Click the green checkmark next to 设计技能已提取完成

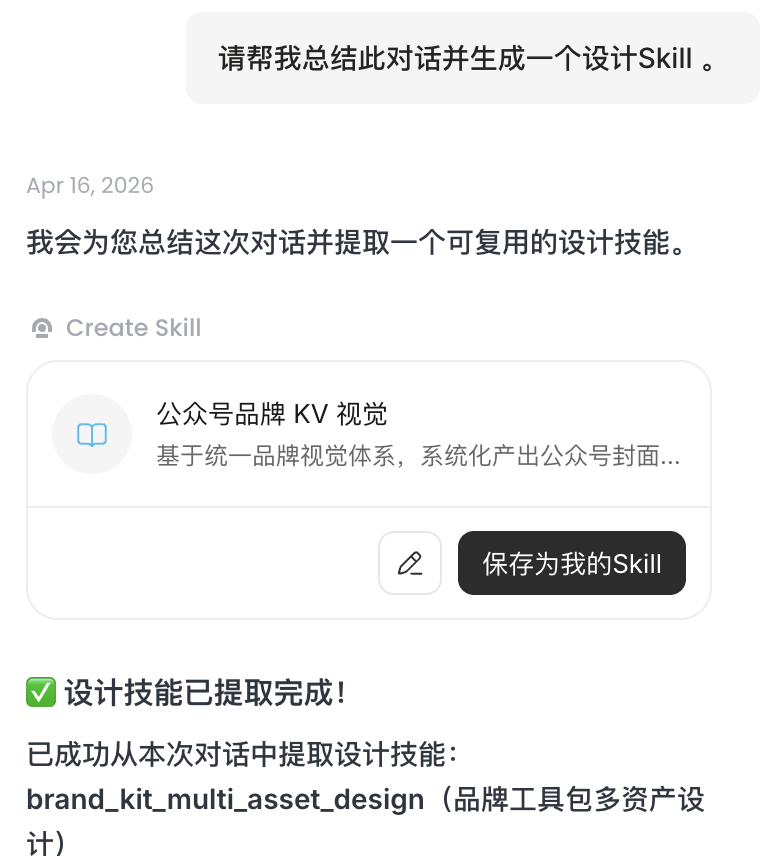click(40, 693)
